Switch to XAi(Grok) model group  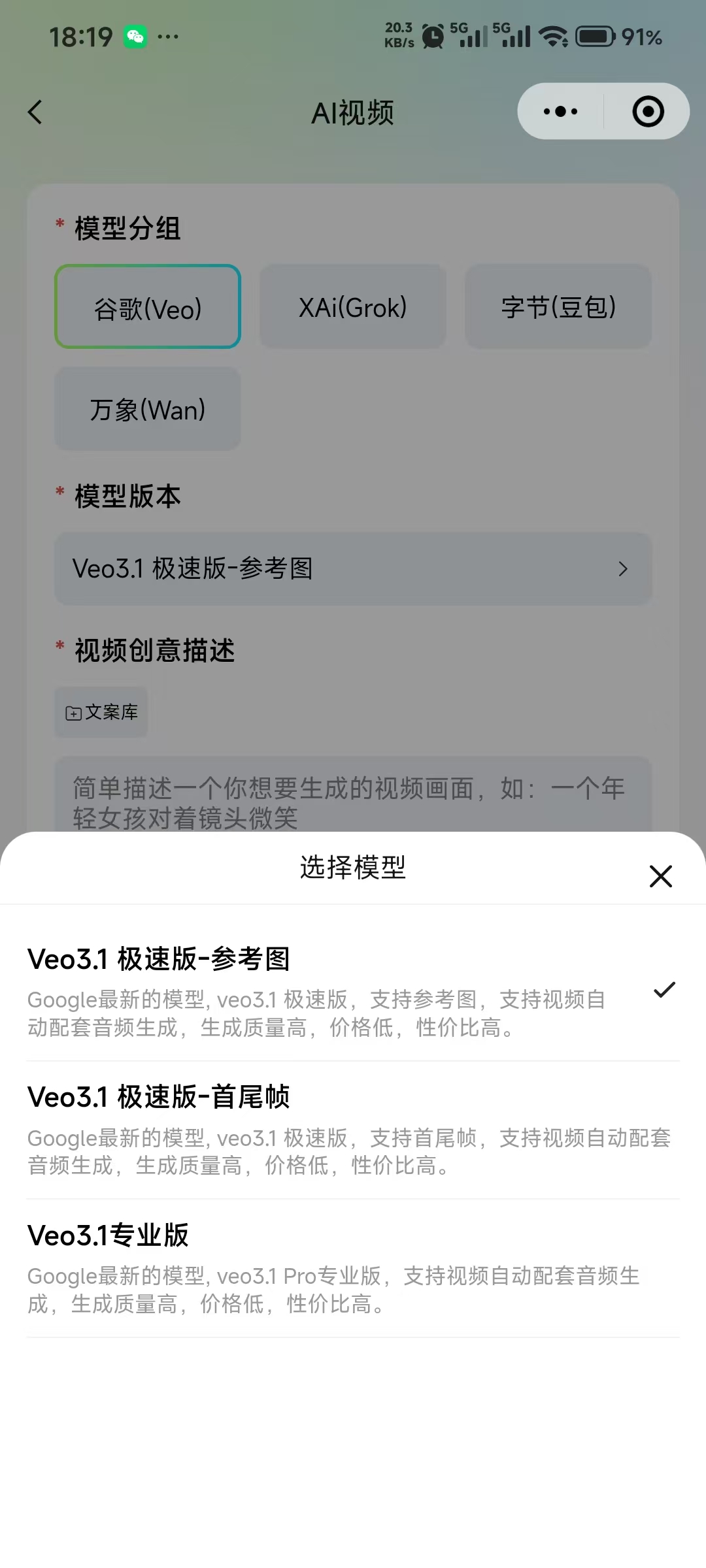pos(353,307)
